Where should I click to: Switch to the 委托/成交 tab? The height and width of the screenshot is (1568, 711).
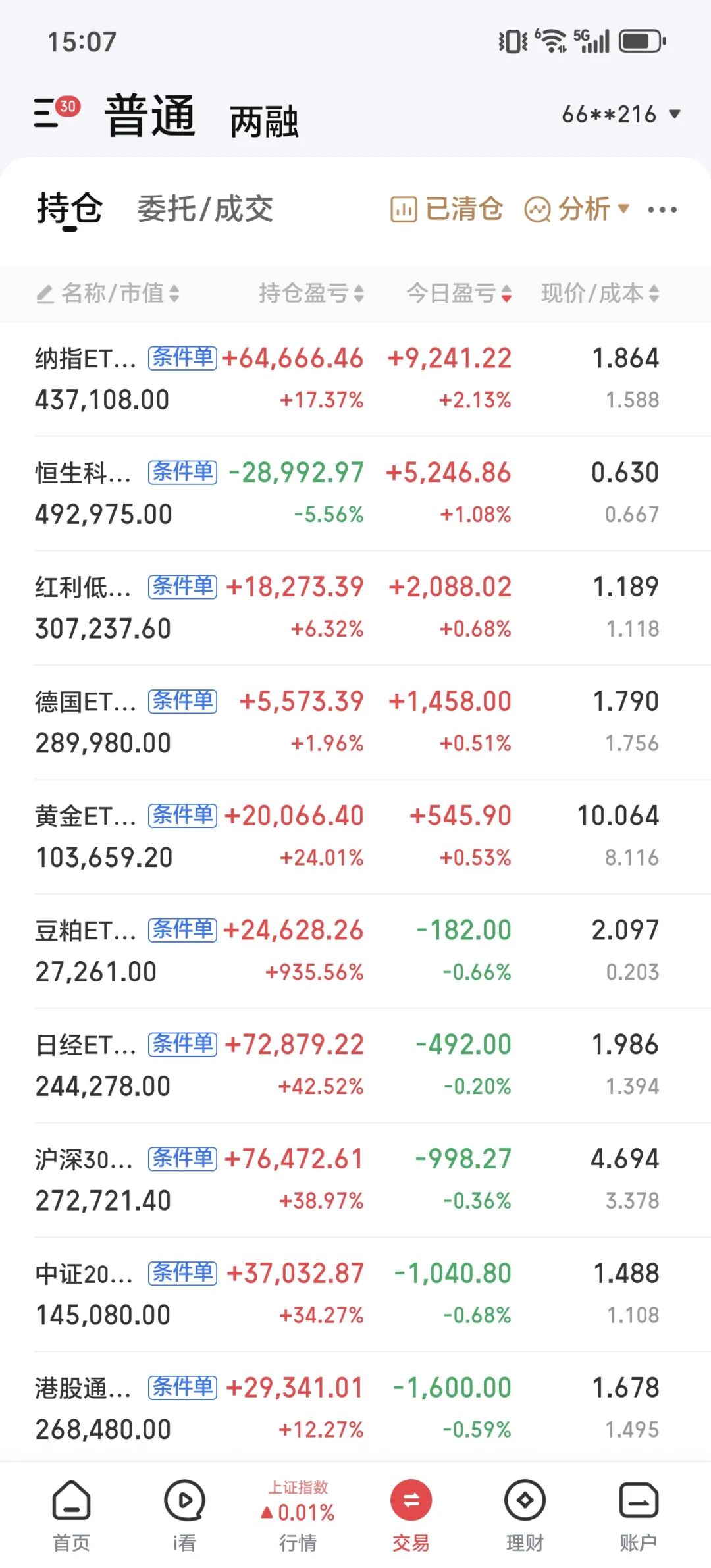[x=205, y=209]
